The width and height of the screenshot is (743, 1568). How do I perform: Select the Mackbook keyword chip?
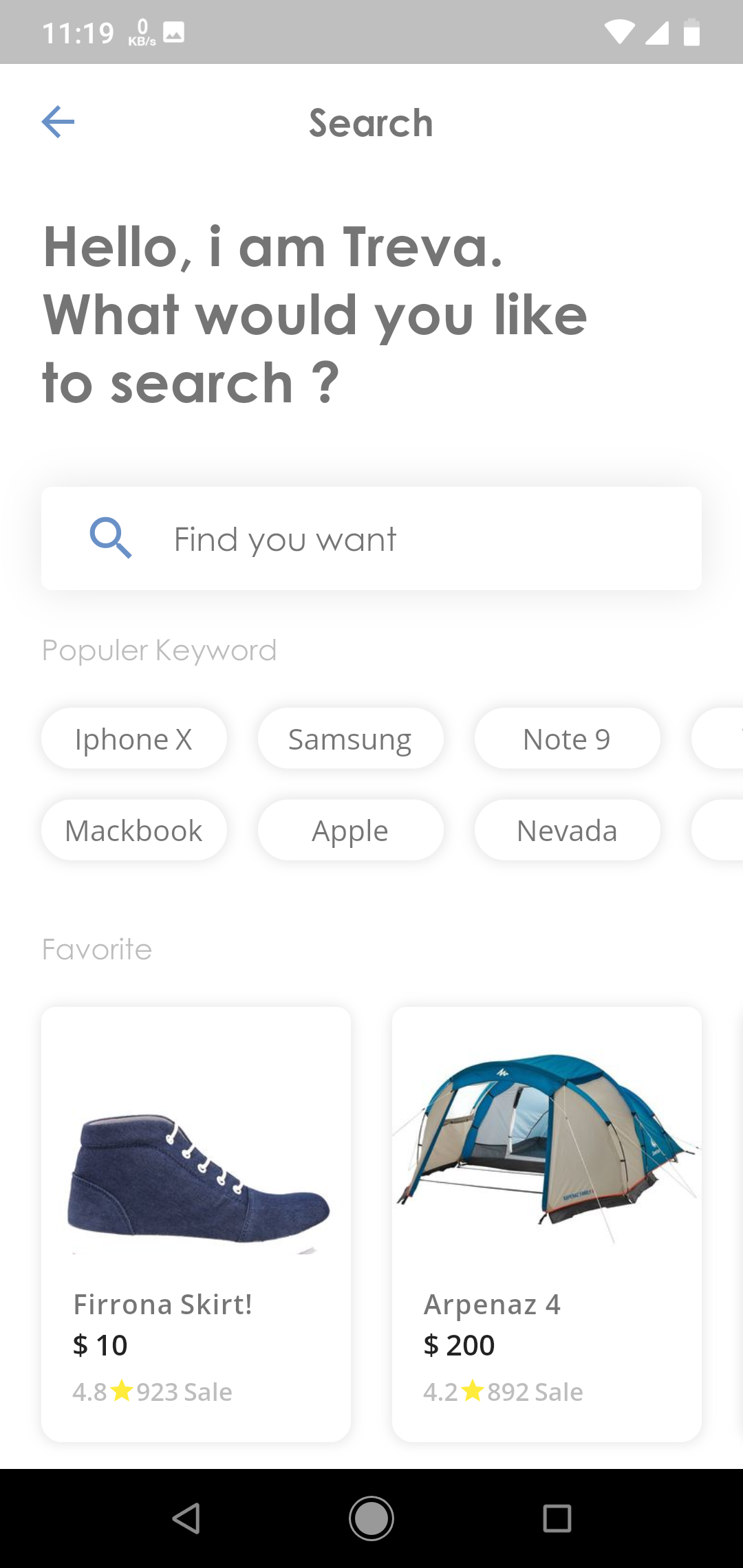[x=134, y=831]
